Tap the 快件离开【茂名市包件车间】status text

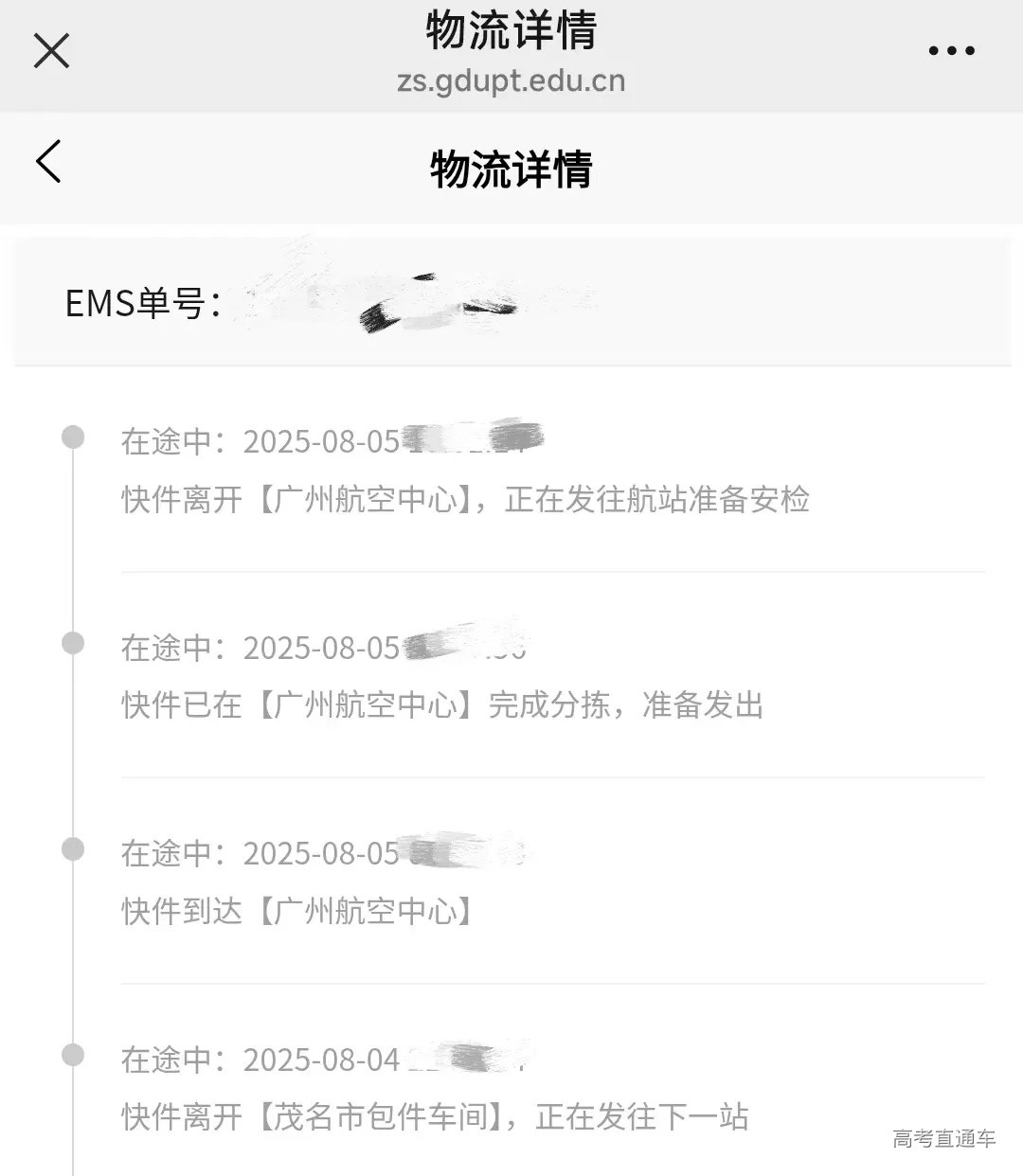click(434, 1118)
